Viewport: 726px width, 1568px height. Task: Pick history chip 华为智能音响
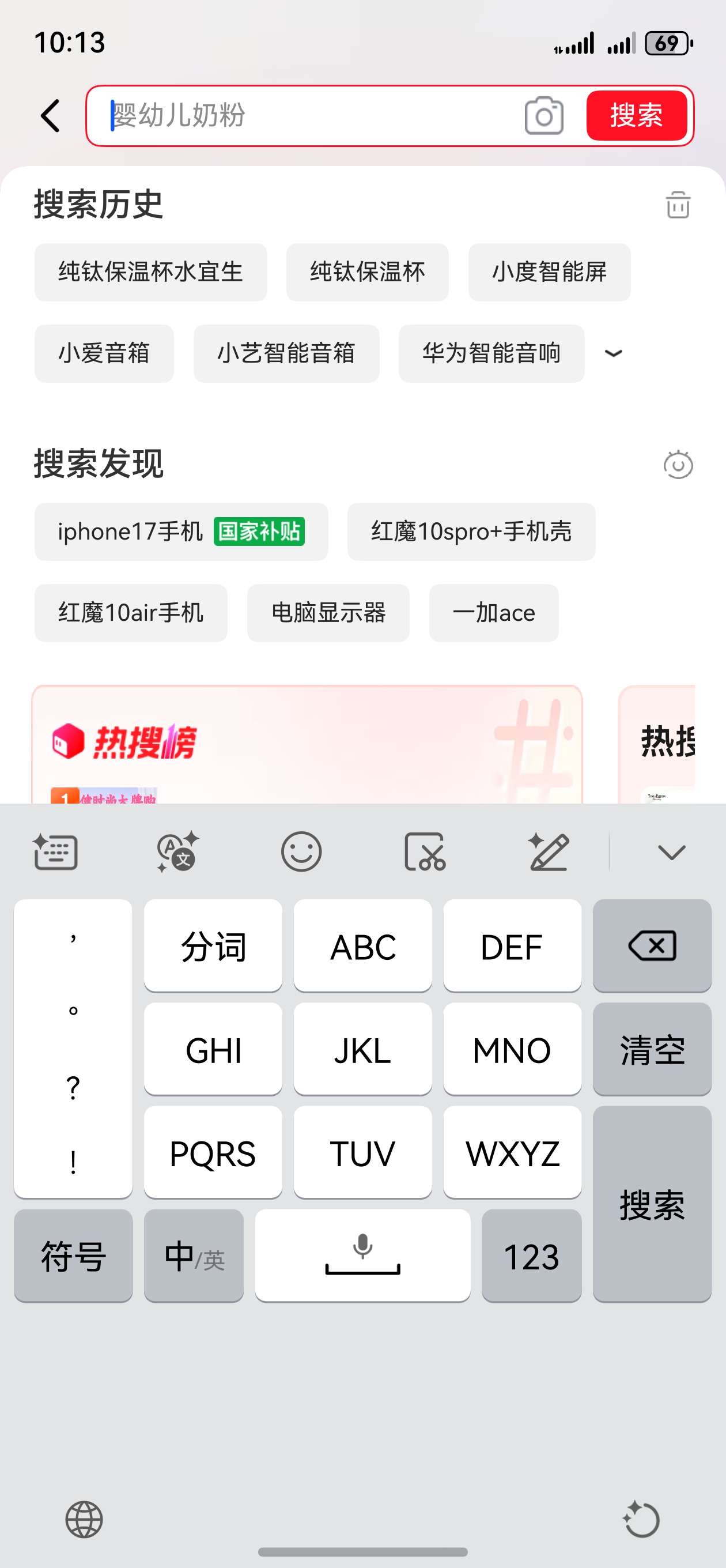(x=491, y=353)
